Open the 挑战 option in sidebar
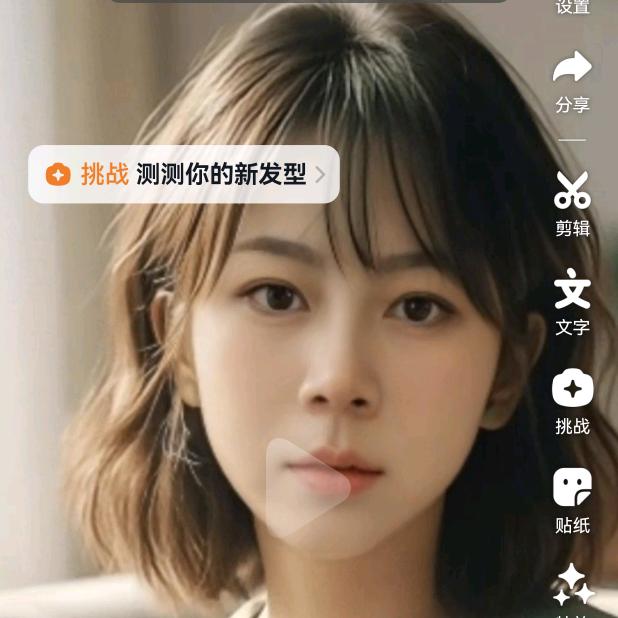The width and height of the screenshot is (618, 618). click(572, 400)
